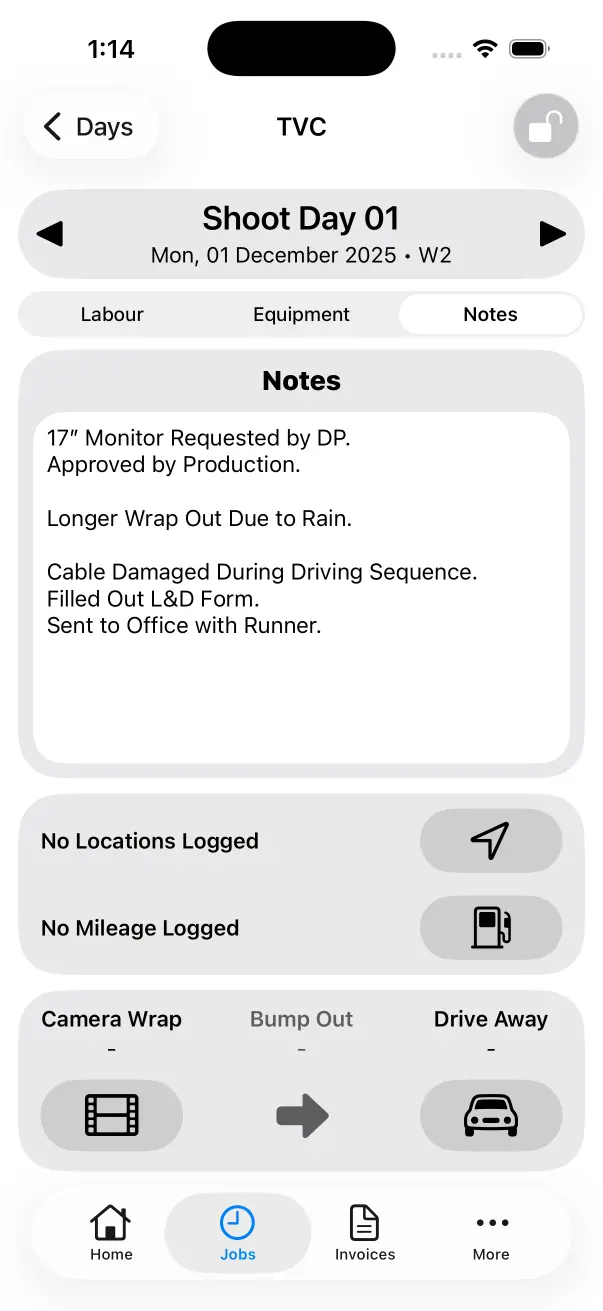Tap the unlock padlock icon
This screenshot has height=1311, width=603.
tap(545, 127)
